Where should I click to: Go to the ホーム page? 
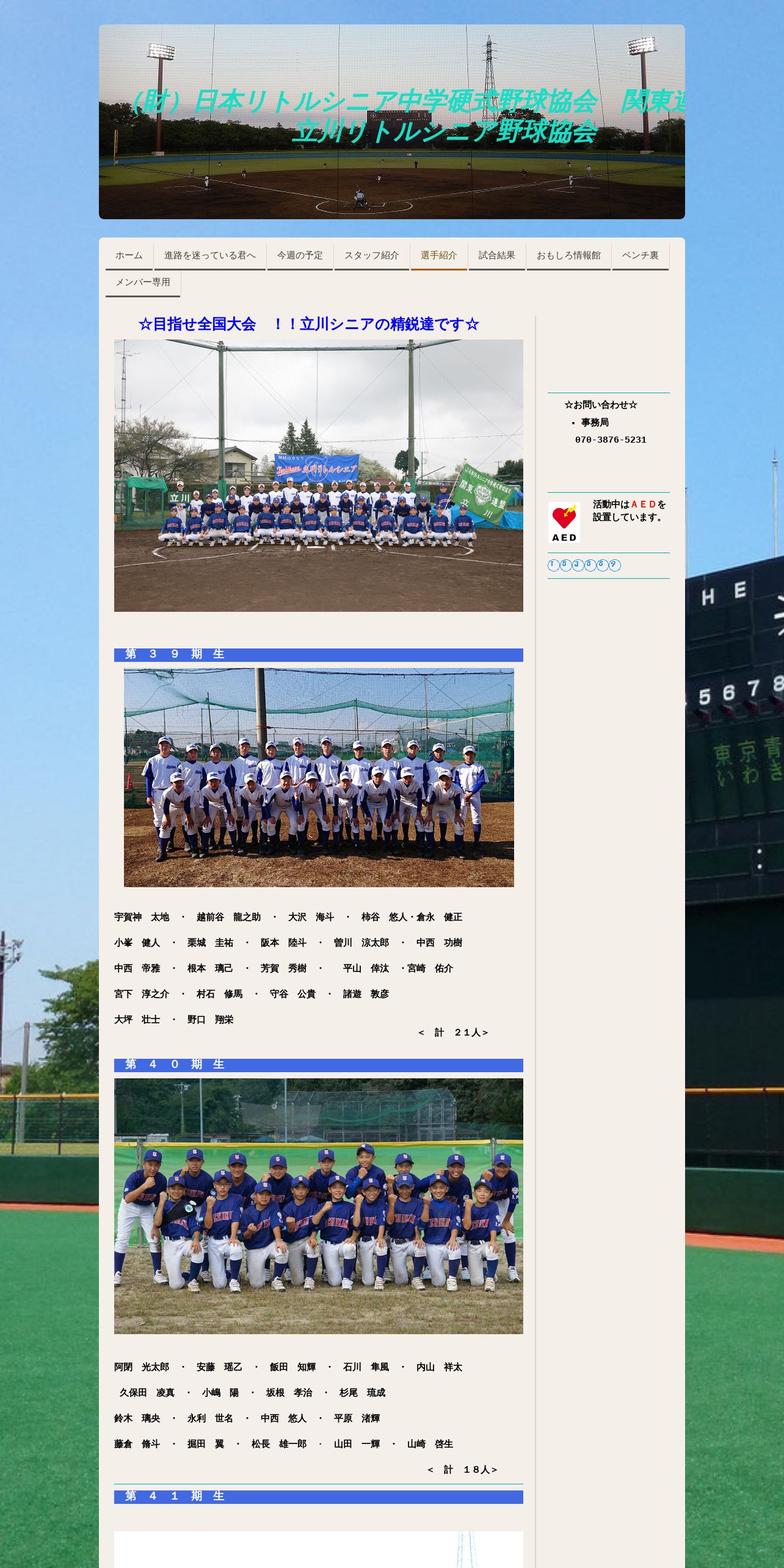[x=129, y=256]
